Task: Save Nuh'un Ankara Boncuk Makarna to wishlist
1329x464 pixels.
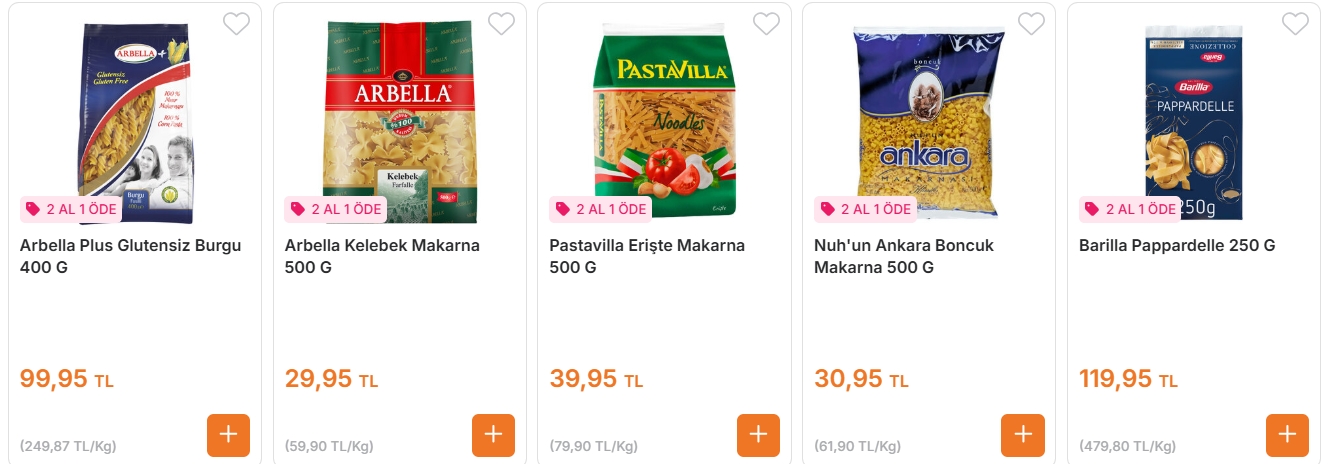Action: (1031, 23)
